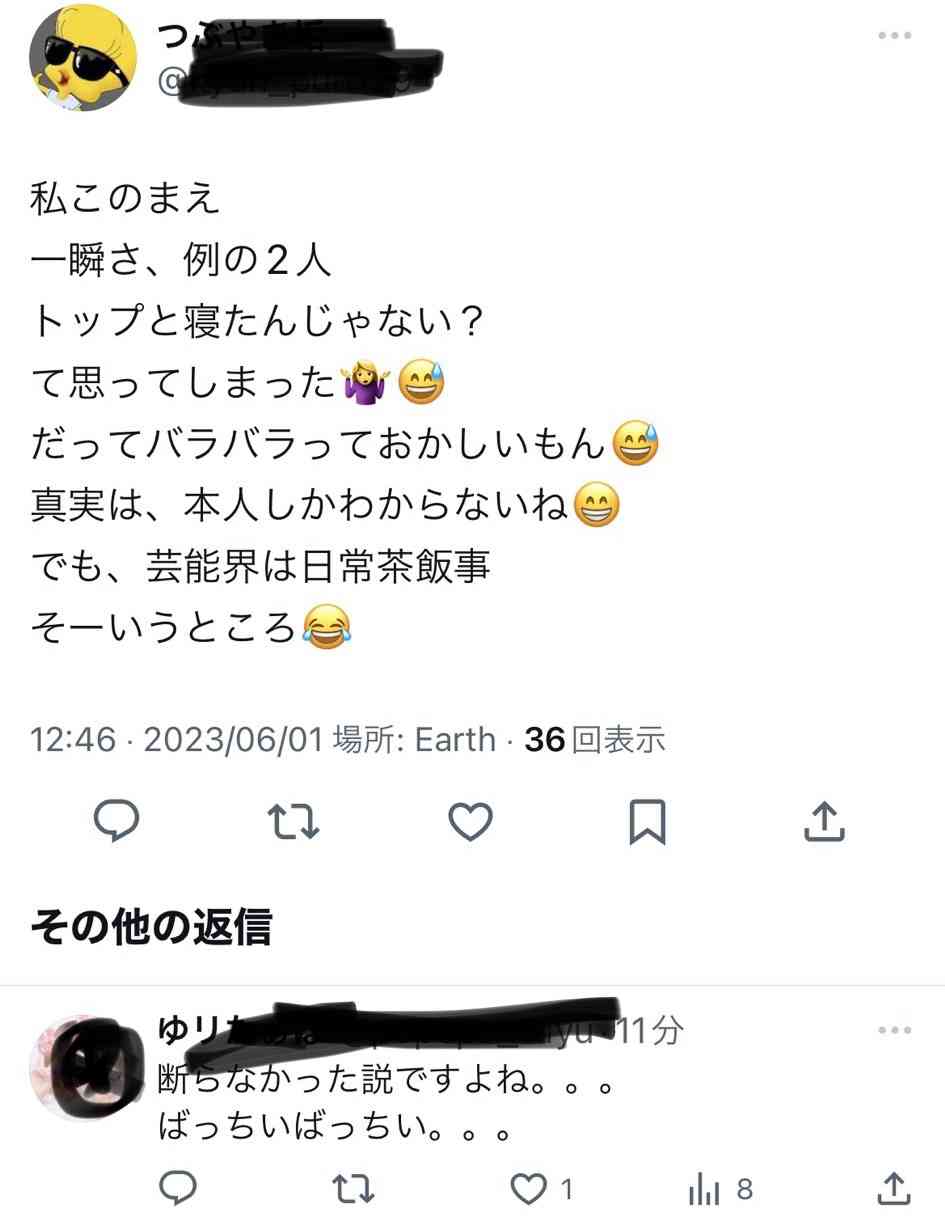Reply to the main tweet
Screen dimensions: 945x1220
(116, 822)
